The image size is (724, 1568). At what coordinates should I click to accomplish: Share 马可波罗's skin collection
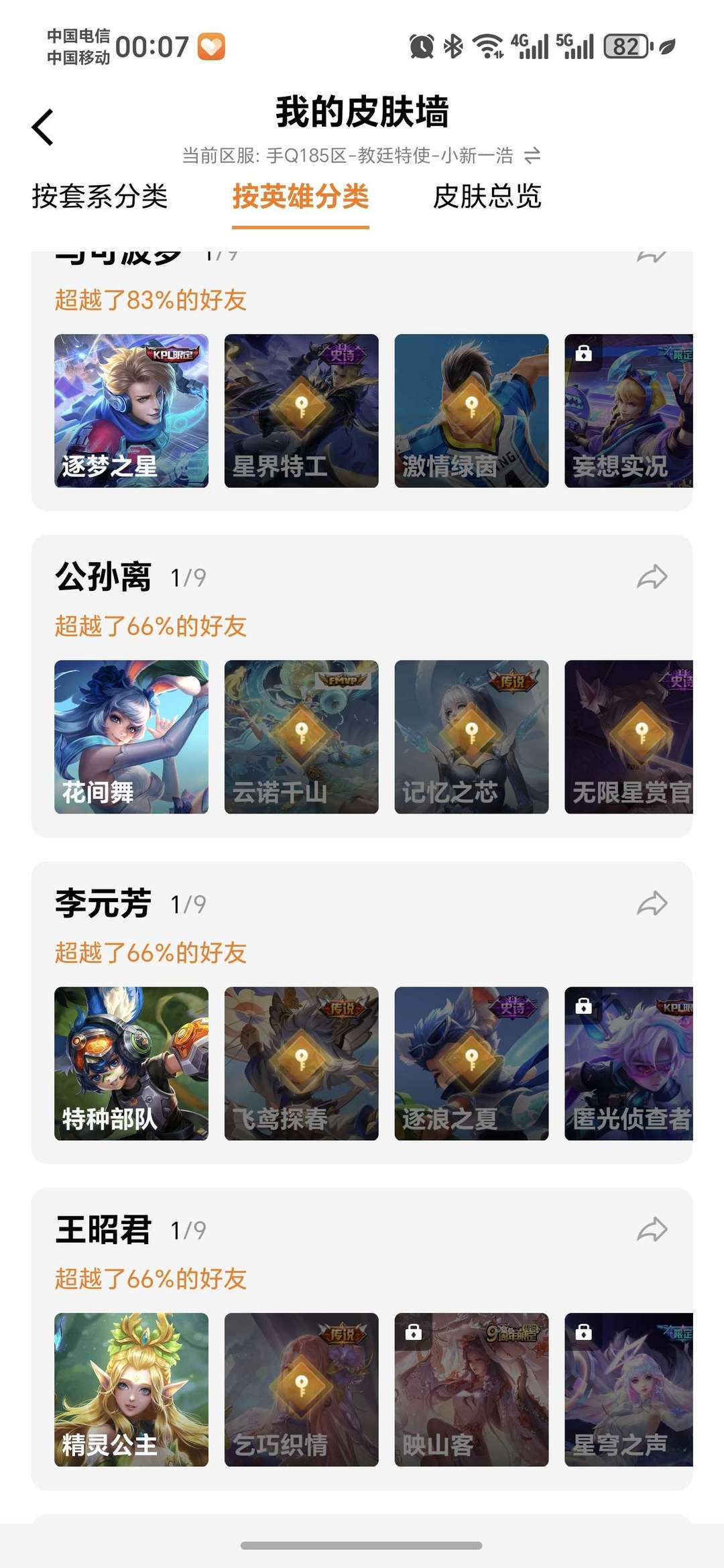pyautogui.click(x=651, y=256)
